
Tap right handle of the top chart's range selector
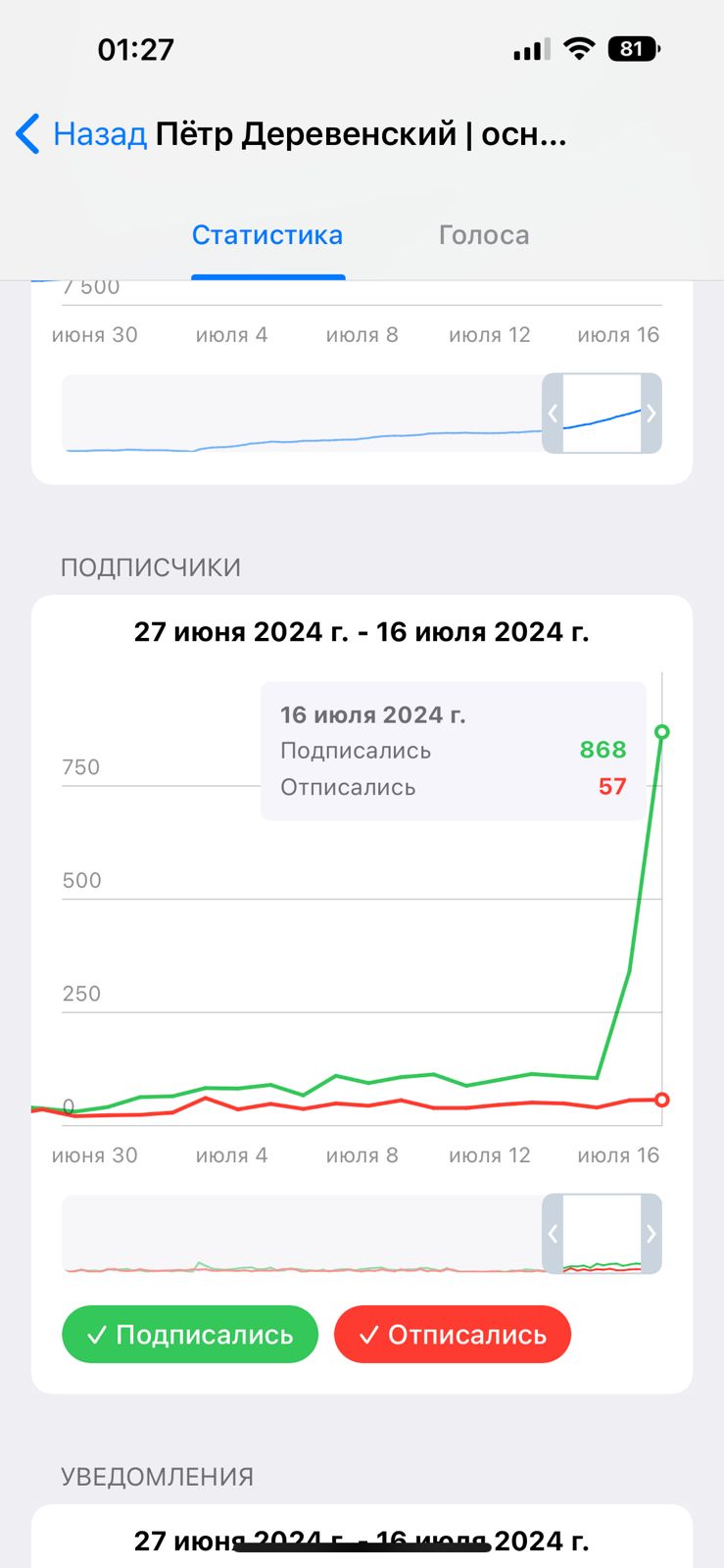[x=652, y=414]
